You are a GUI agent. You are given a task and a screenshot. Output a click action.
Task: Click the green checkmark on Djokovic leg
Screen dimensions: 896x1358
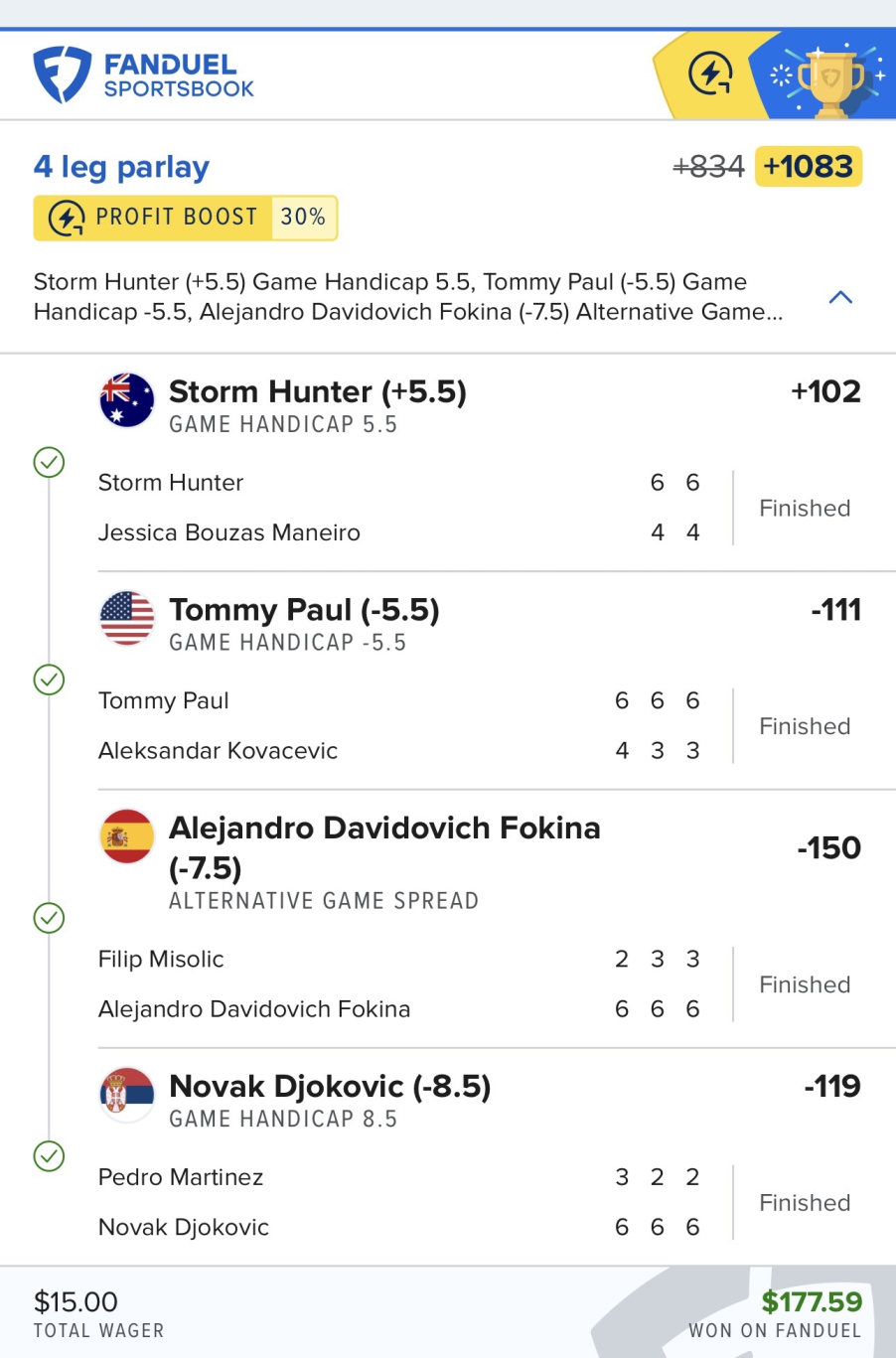[x=48, y=1155]
